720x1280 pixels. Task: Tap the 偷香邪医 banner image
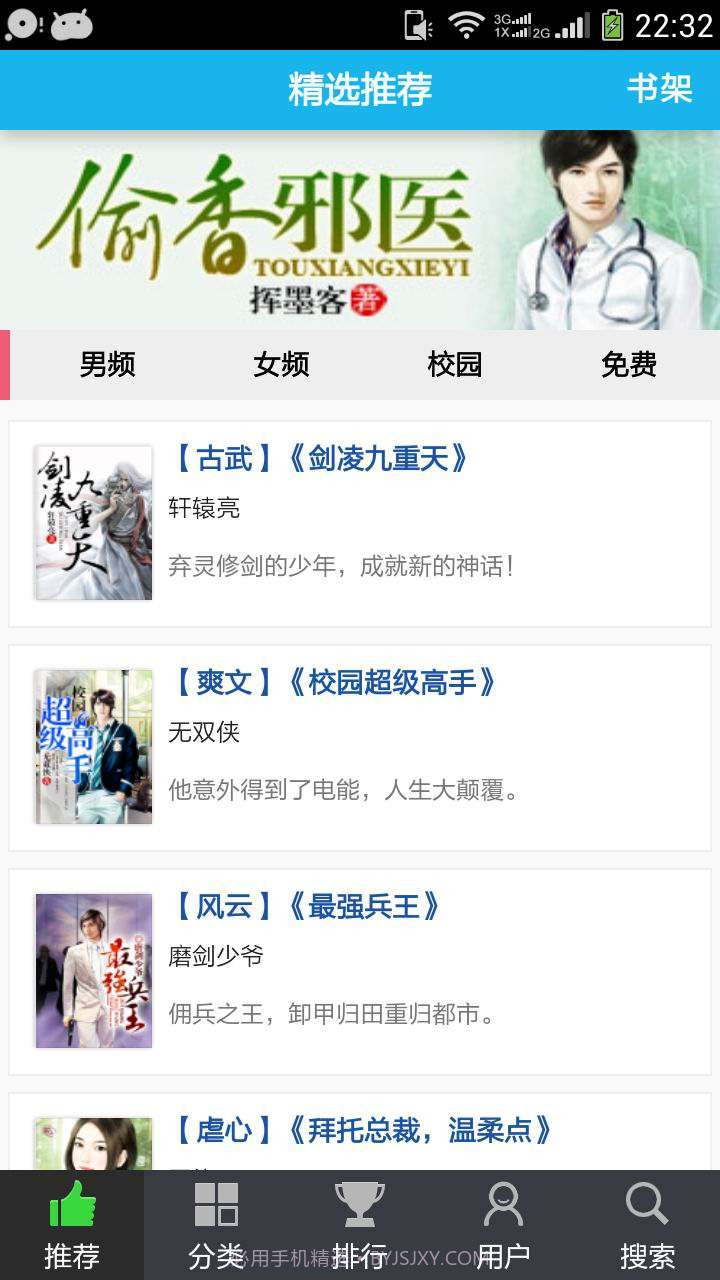pos(360,232)
